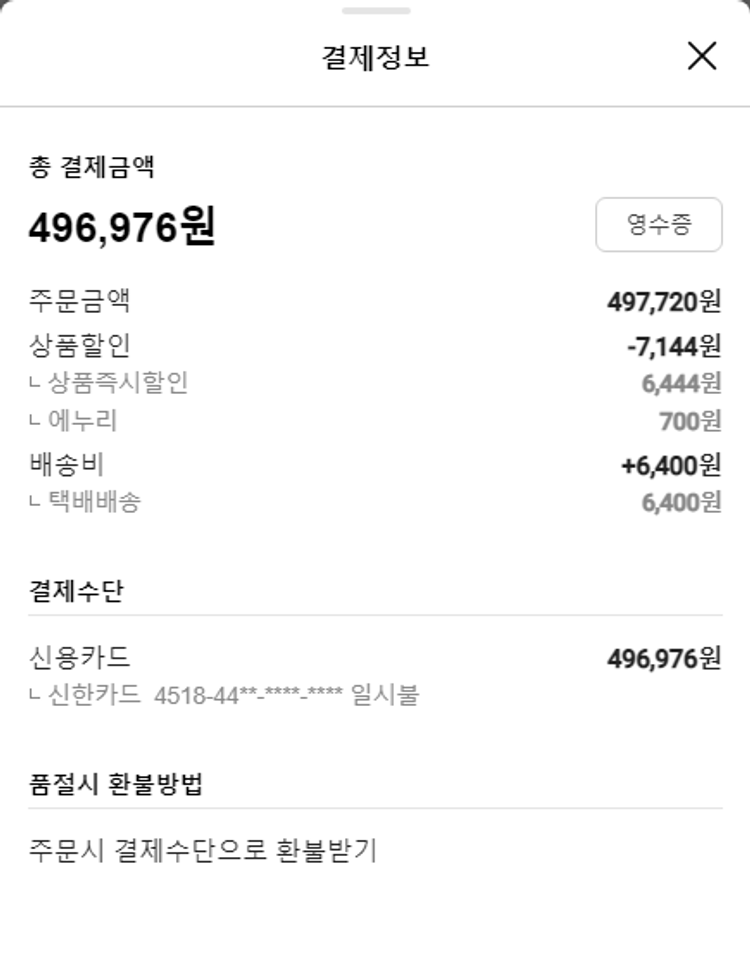
Task: Close the 결제정보 payment info sheet
Action: click(x=702, y=56)
